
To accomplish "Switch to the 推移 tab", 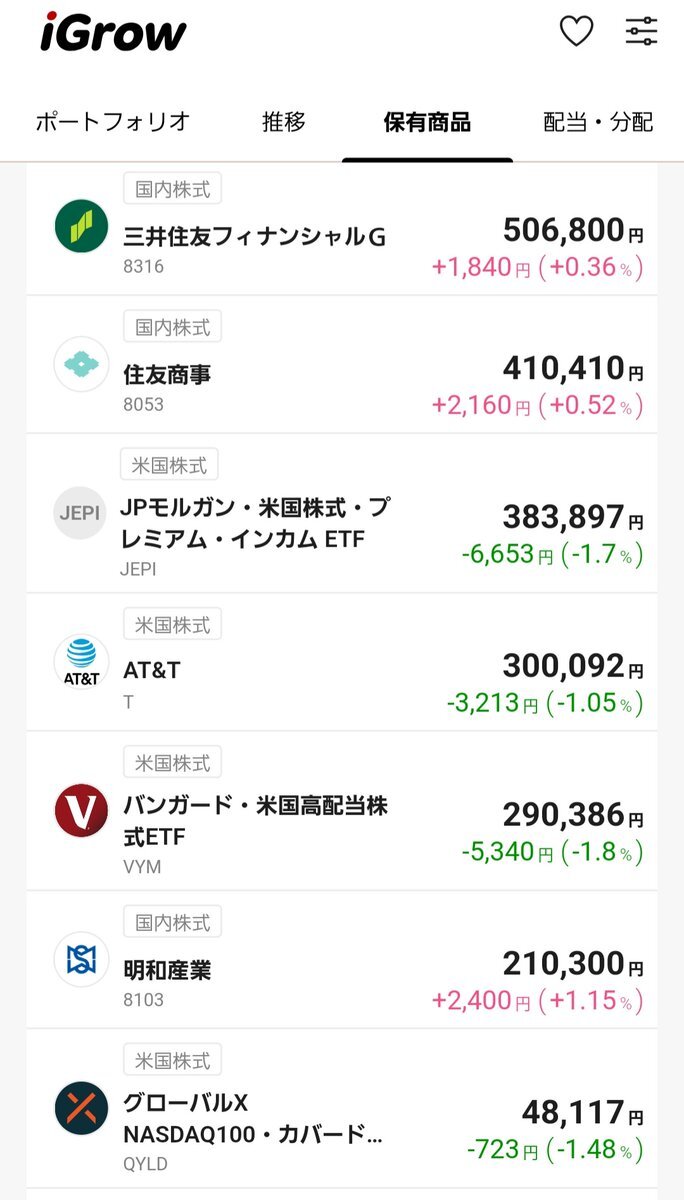I will pos(286,122).
